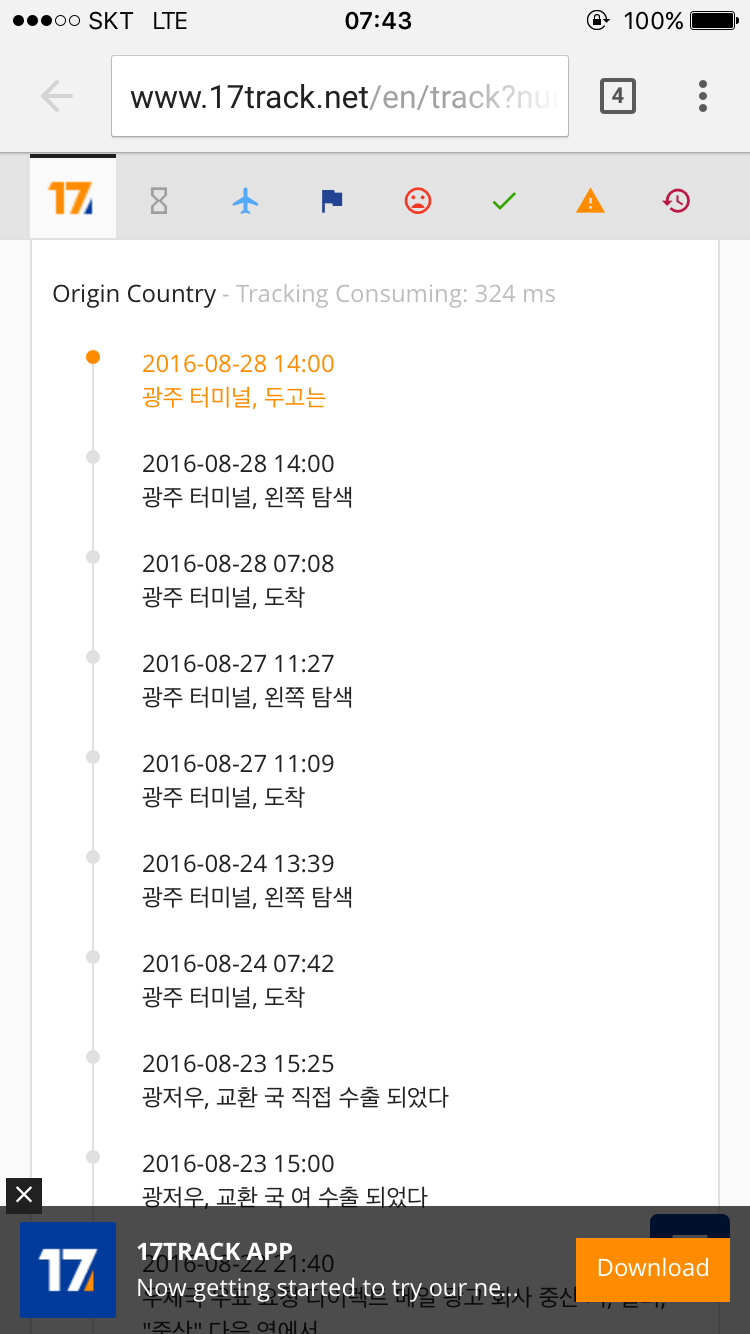Edit the 17track.net URL address bar

pos(340,97)
